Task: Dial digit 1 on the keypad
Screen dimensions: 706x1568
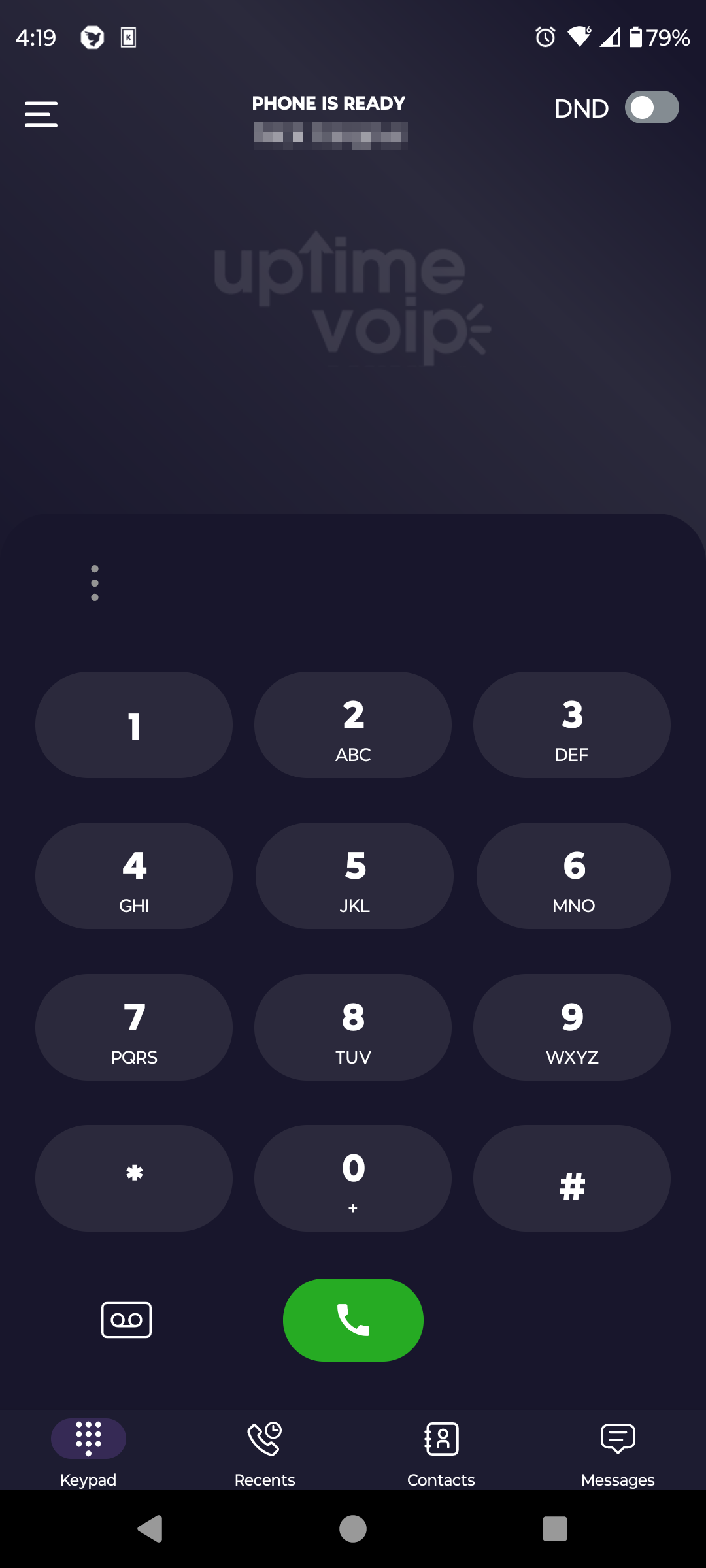Action: click(134, 725)
